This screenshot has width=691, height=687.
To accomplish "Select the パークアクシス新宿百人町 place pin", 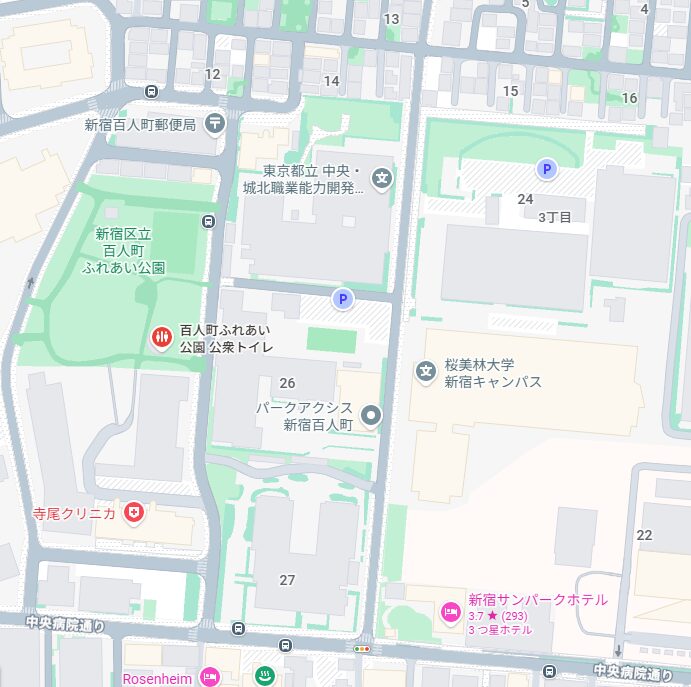I will (371, 416).
